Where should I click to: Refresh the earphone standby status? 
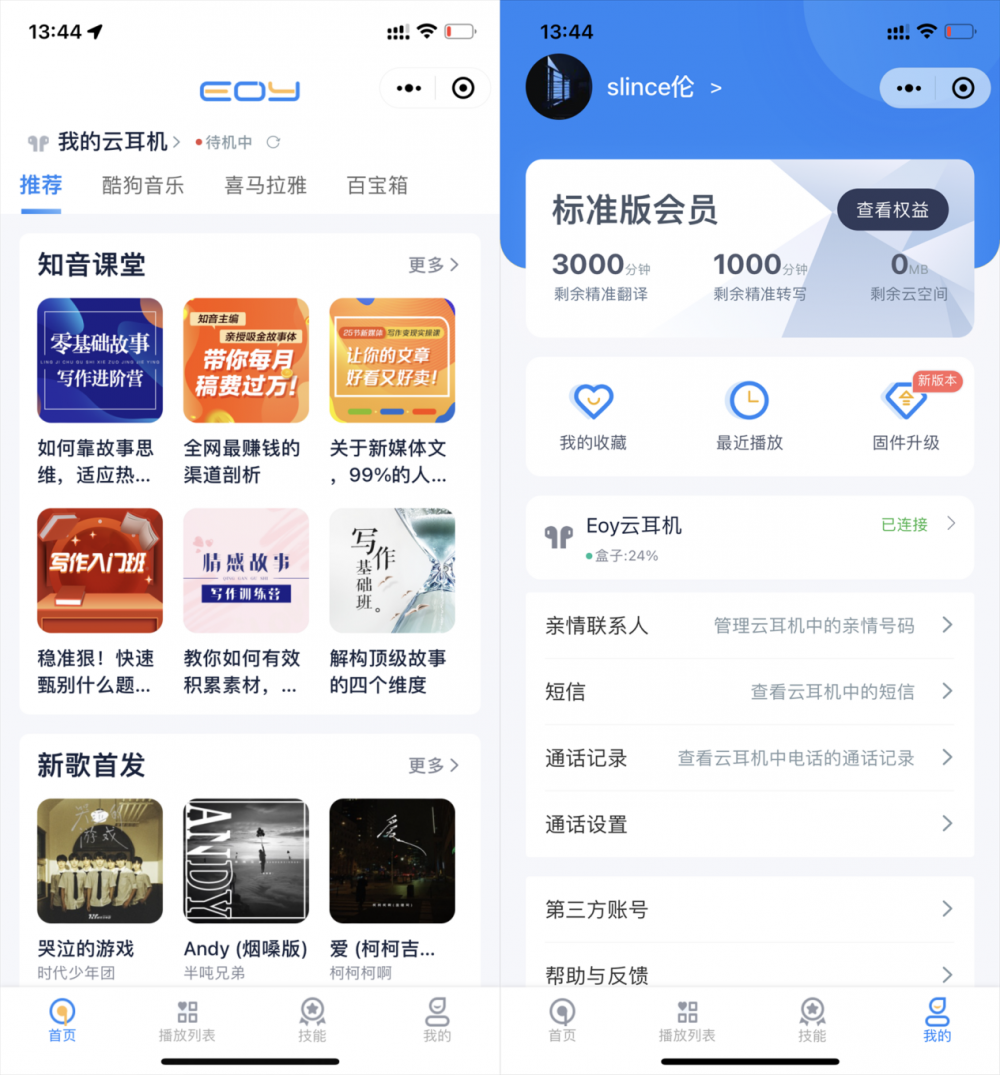[x=273, y=143]
